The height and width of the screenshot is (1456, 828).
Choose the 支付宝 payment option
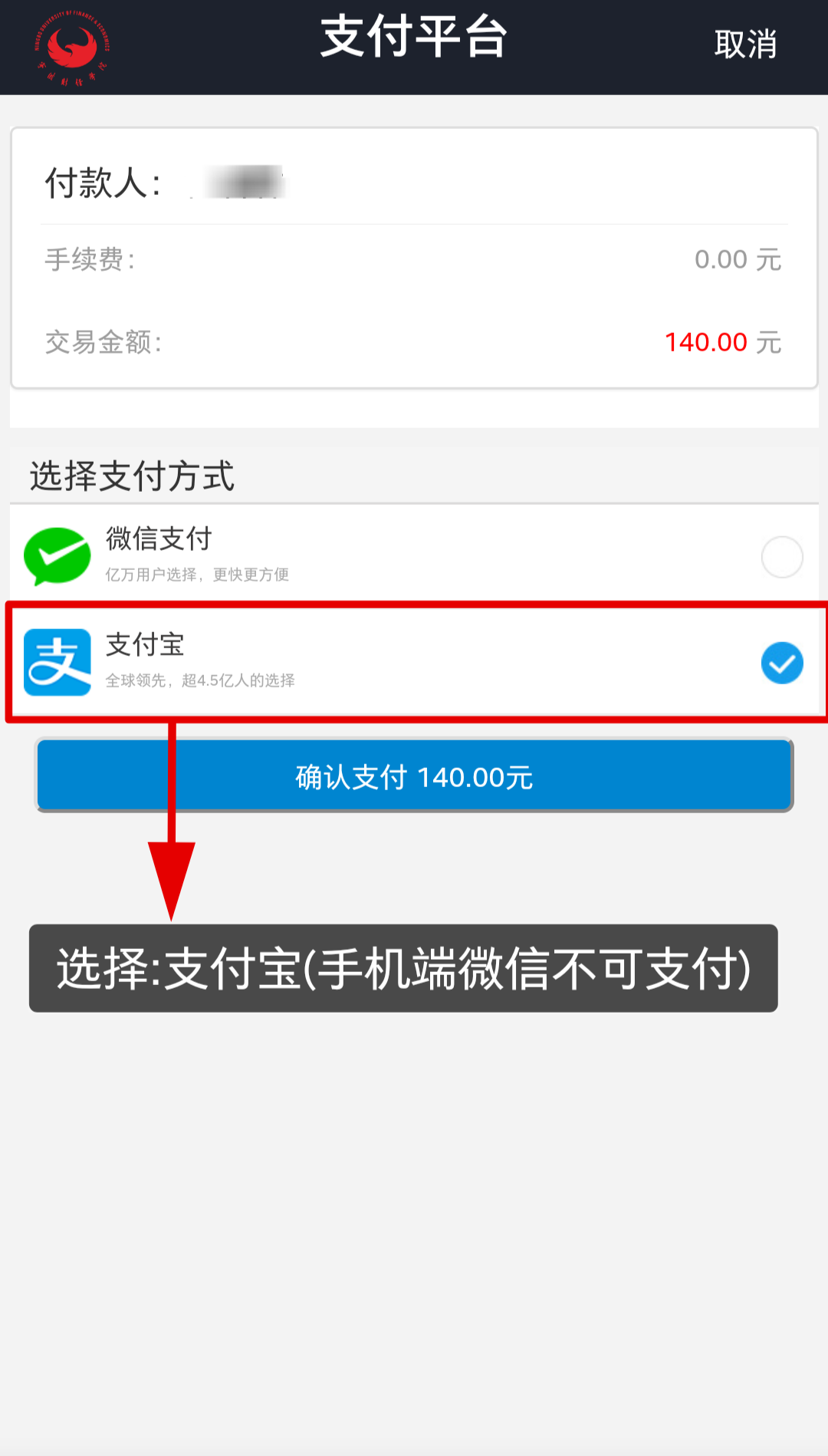[x=781, y=663]
